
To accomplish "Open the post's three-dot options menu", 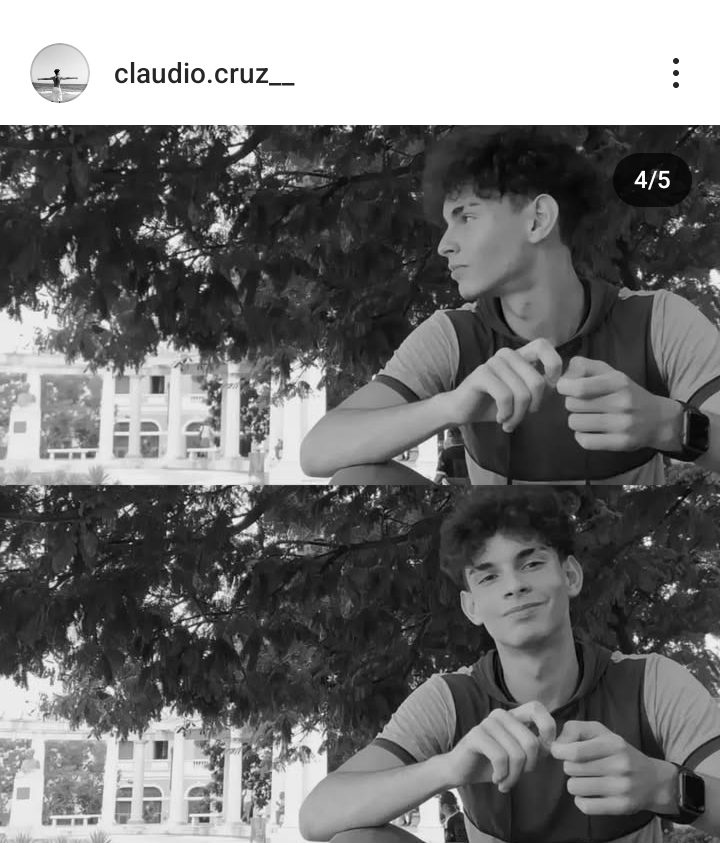I will 676,73.
